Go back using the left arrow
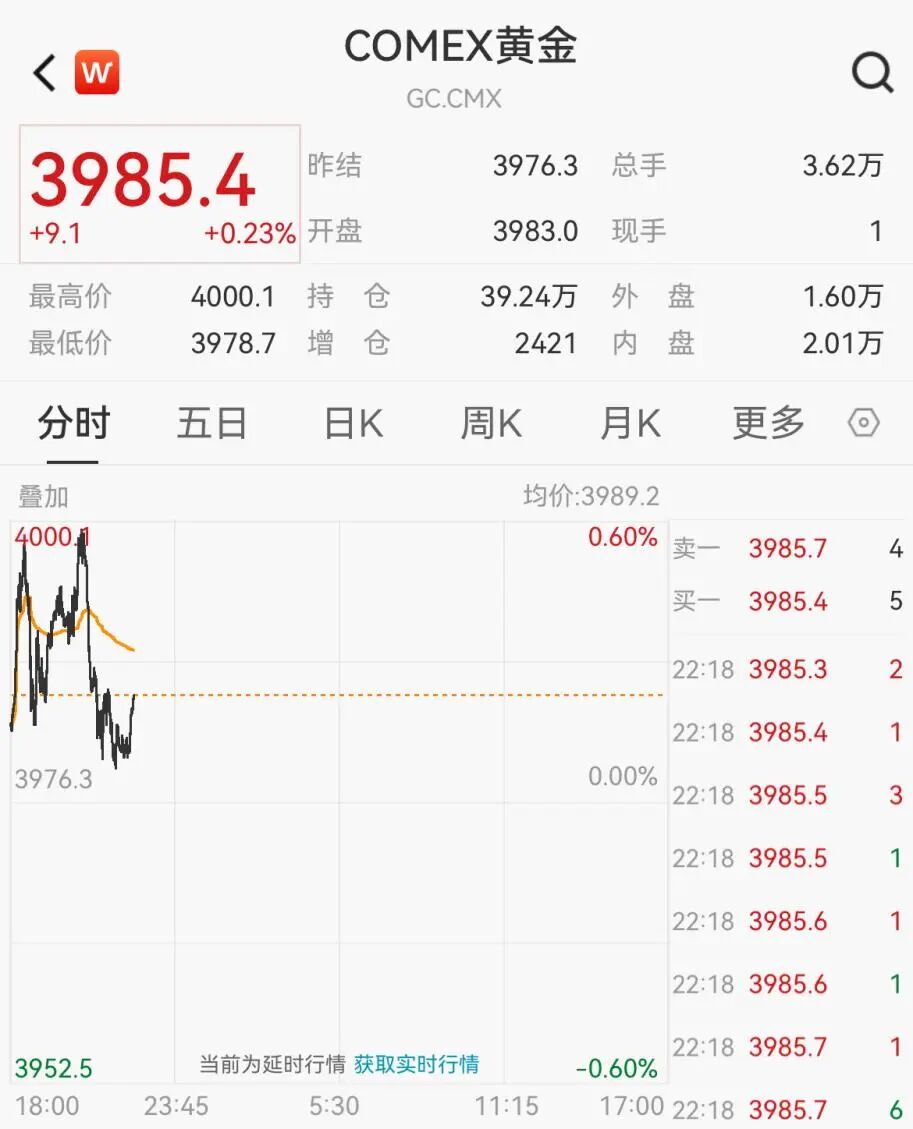Screen dimensions: 913x1129 (41, 71)
